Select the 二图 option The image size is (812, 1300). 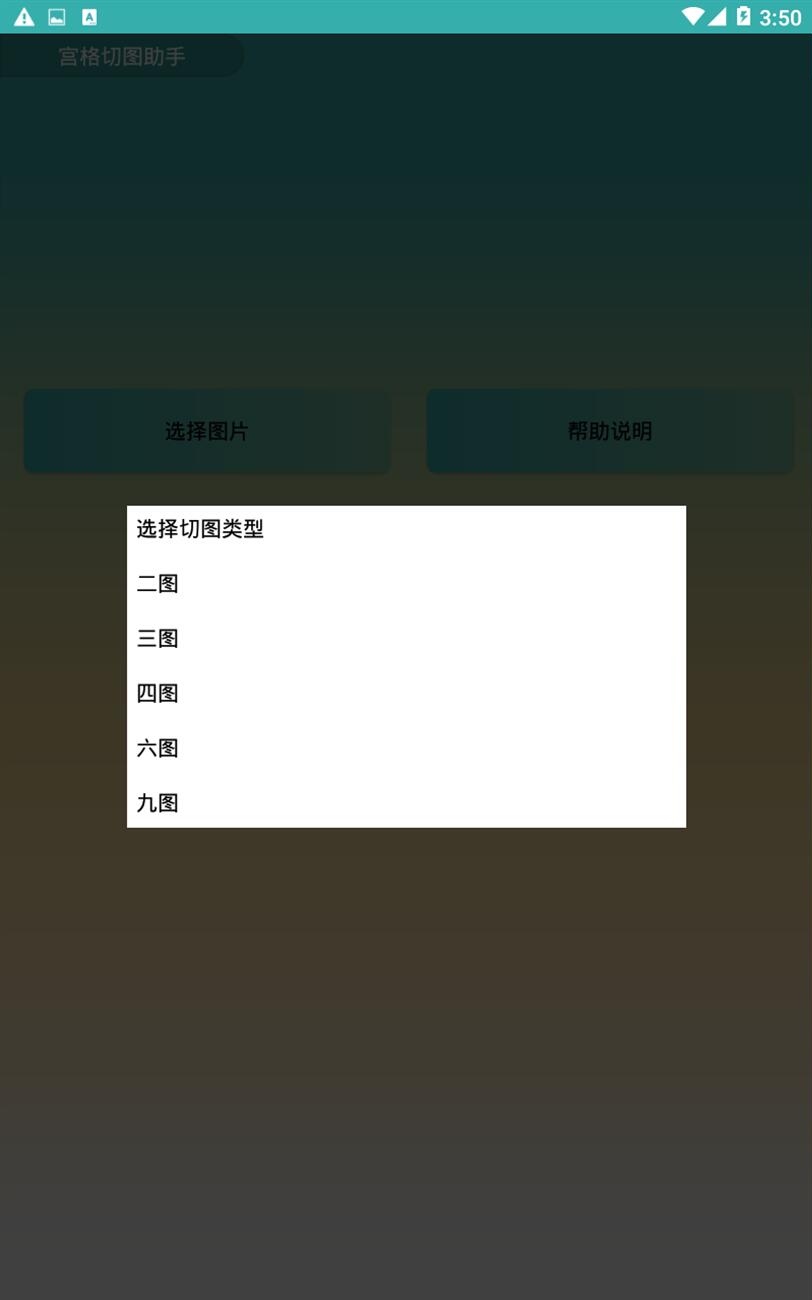(406, 583)
